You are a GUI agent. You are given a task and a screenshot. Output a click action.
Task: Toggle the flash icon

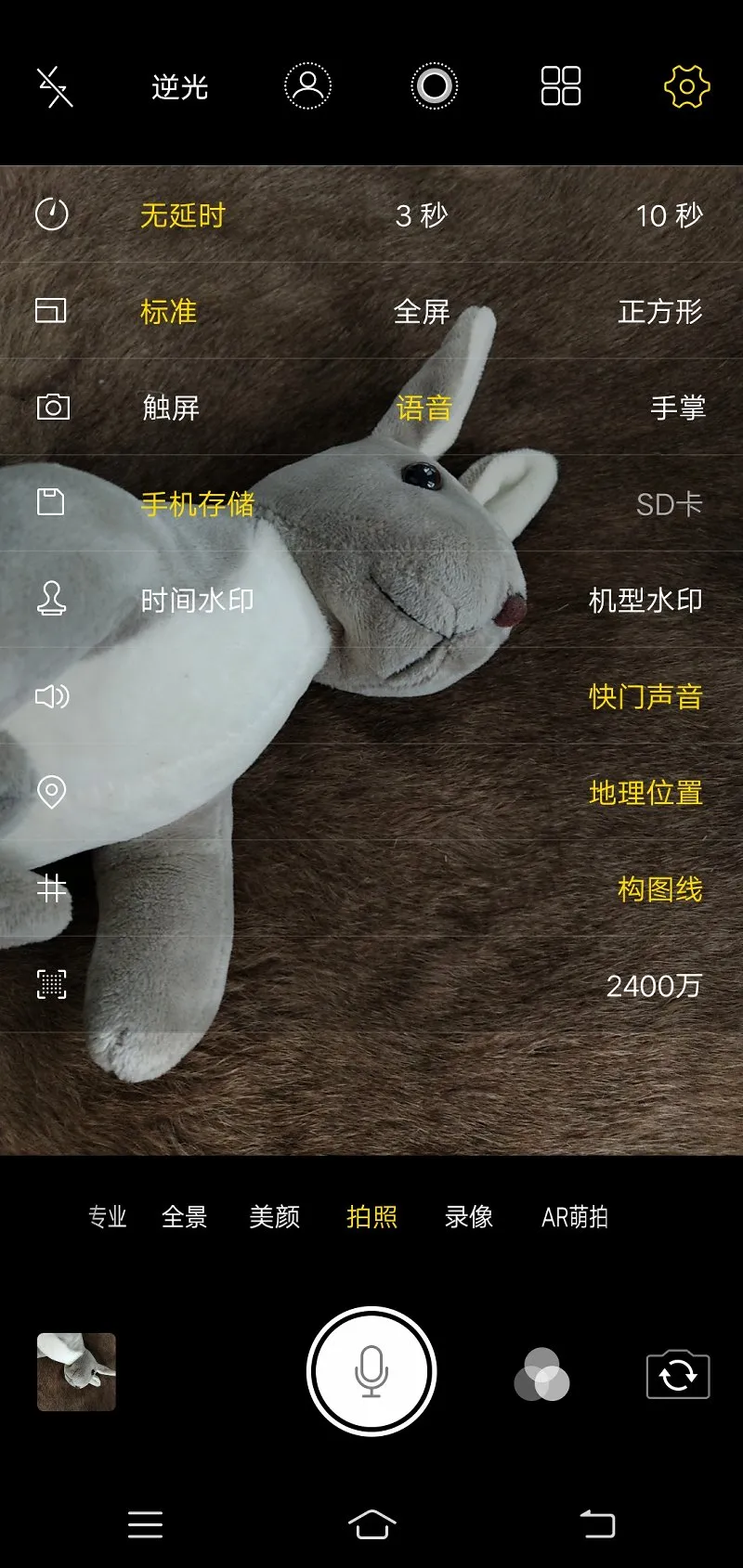pyautogui.click(x=55, y=87)
